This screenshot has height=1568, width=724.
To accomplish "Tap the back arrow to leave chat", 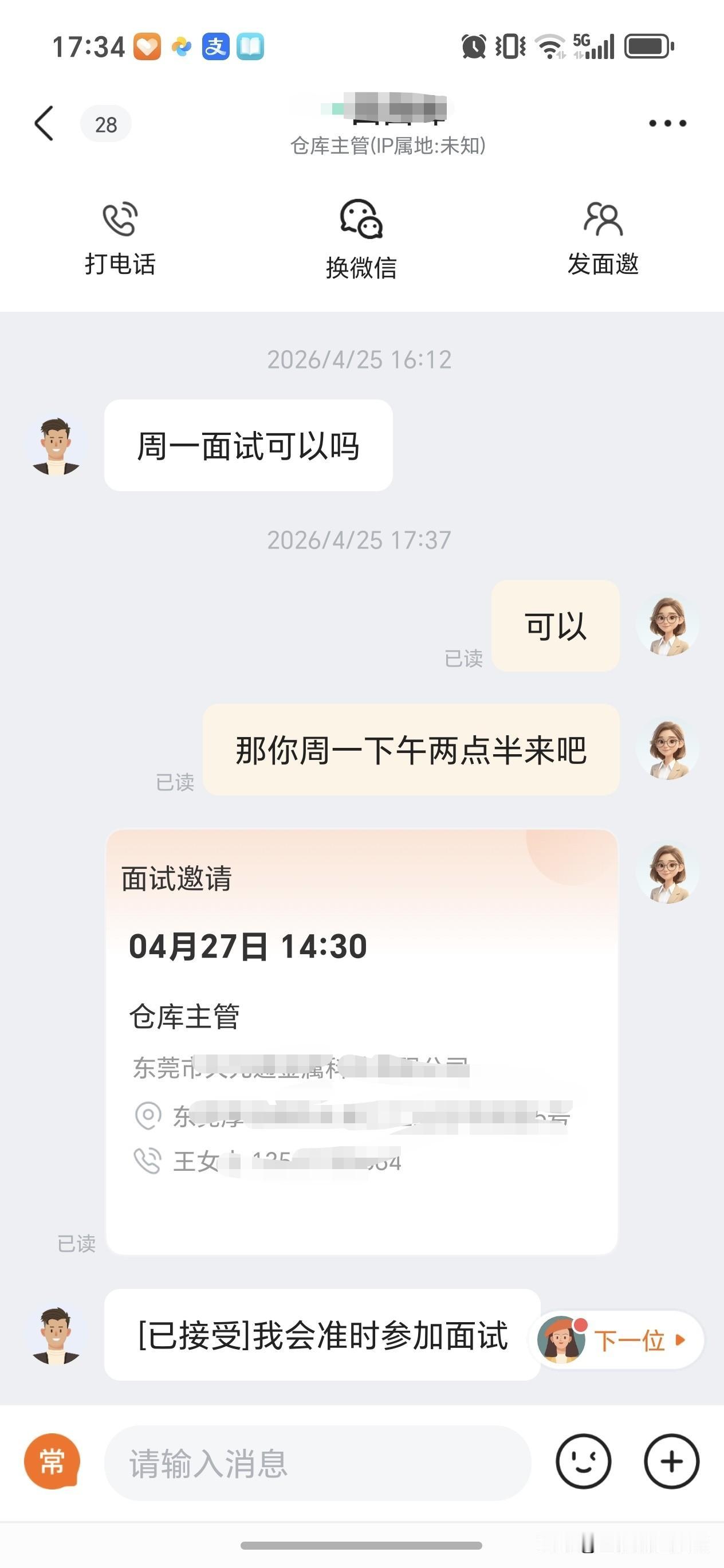I will pyautogui.click(x=44, y=123).
